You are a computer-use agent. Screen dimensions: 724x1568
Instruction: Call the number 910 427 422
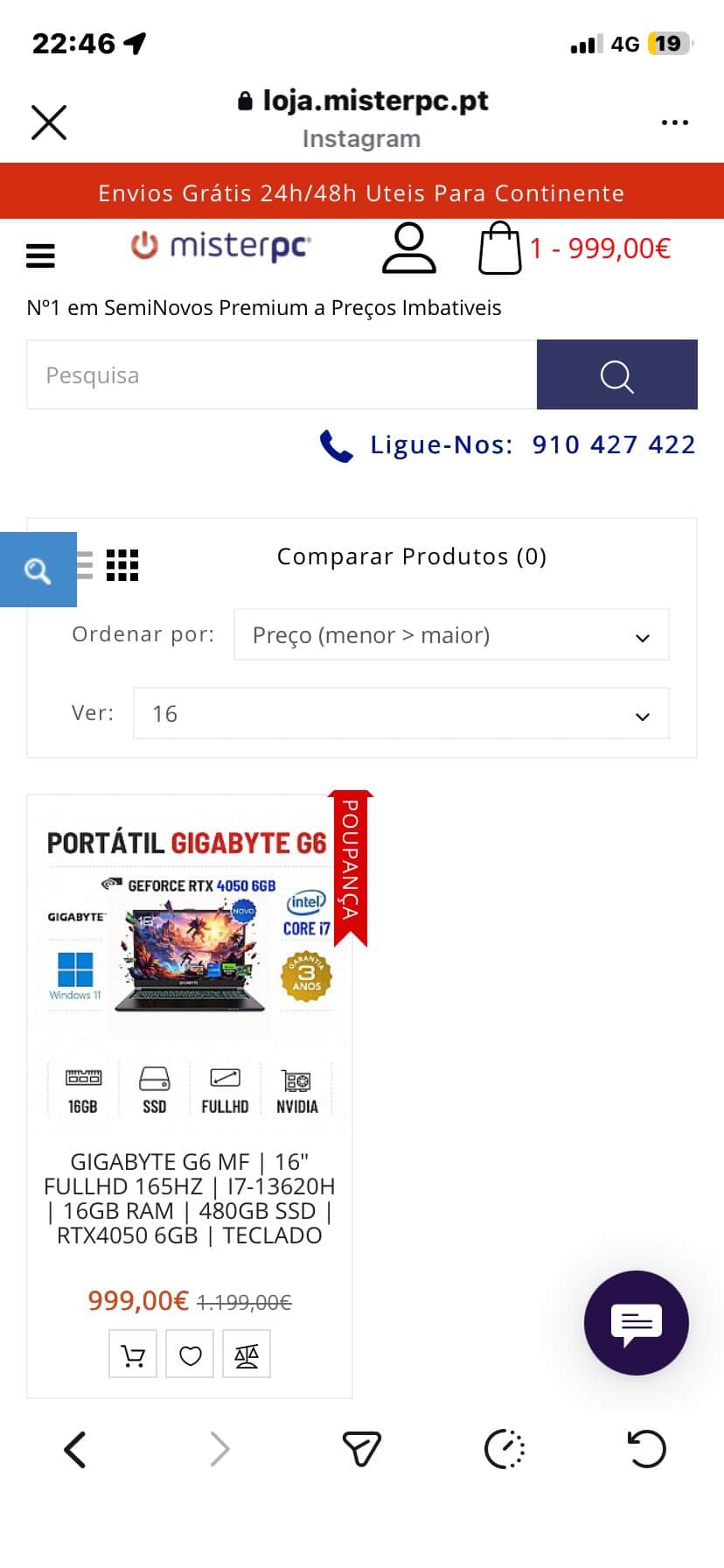tap(613, 444)
